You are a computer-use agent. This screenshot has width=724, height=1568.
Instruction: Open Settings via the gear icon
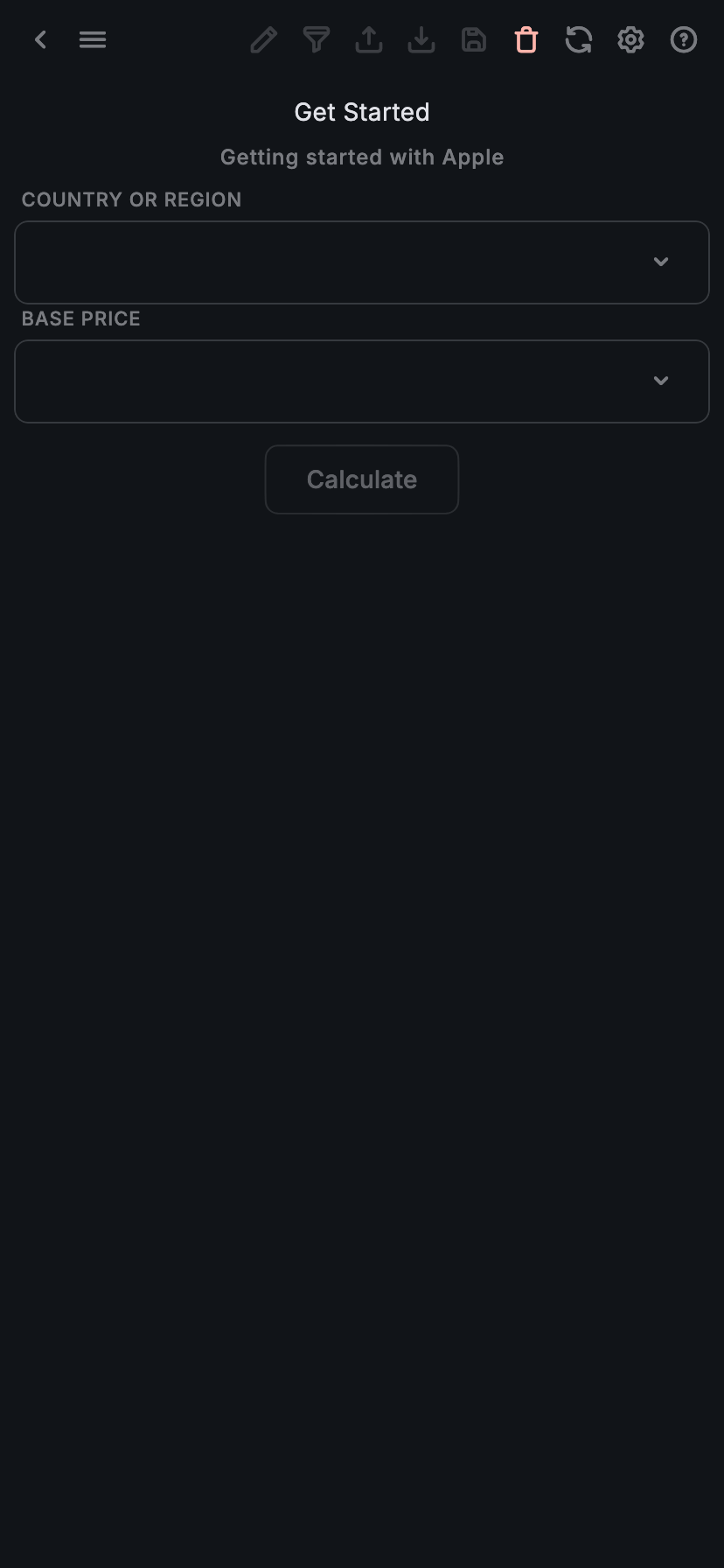(630, 39)
